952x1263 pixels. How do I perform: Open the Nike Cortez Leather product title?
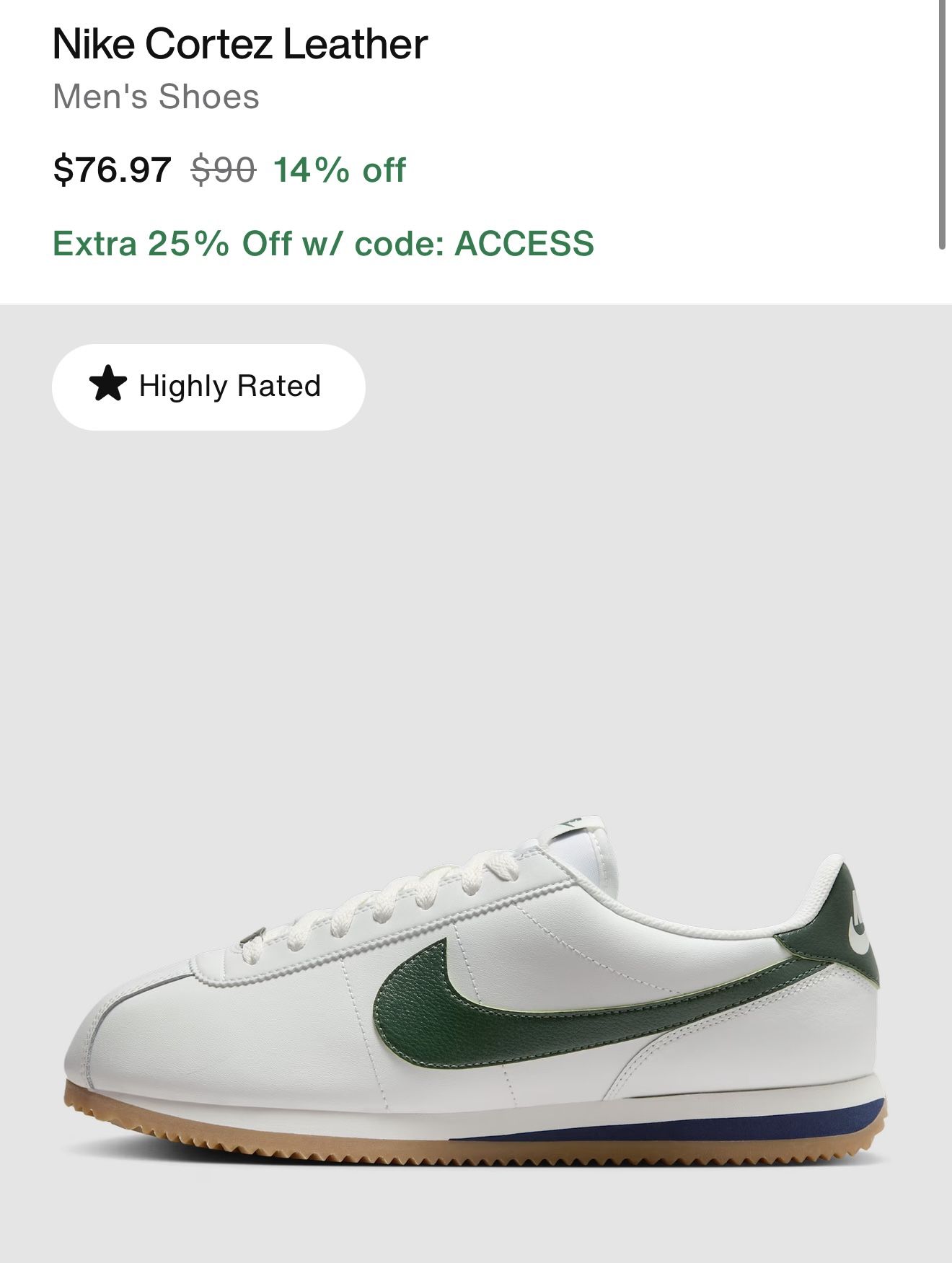240,43
